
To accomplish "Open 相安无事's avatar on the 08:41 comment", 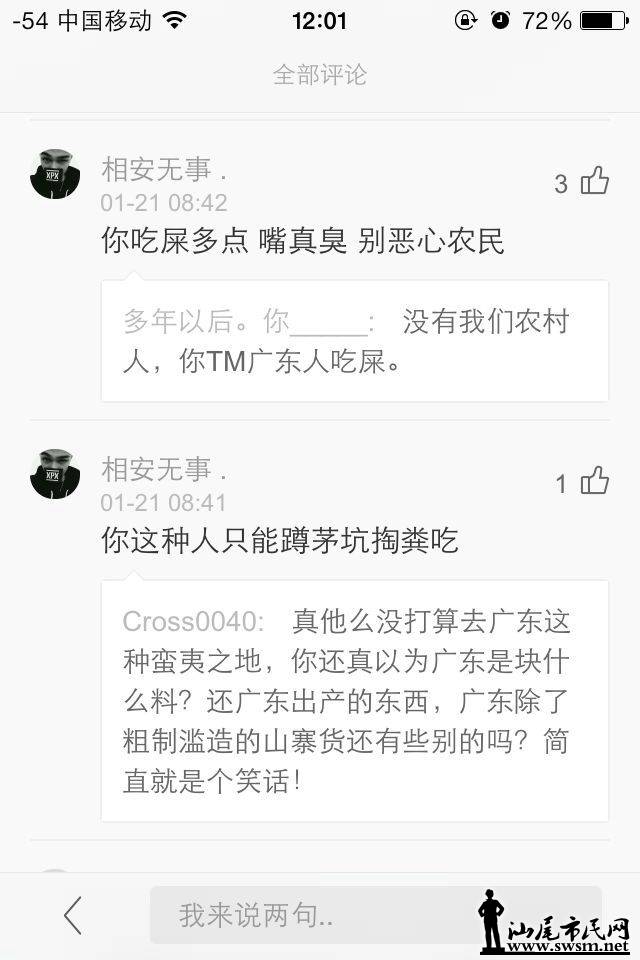I will pyautogui.click(x=55, y=474).
